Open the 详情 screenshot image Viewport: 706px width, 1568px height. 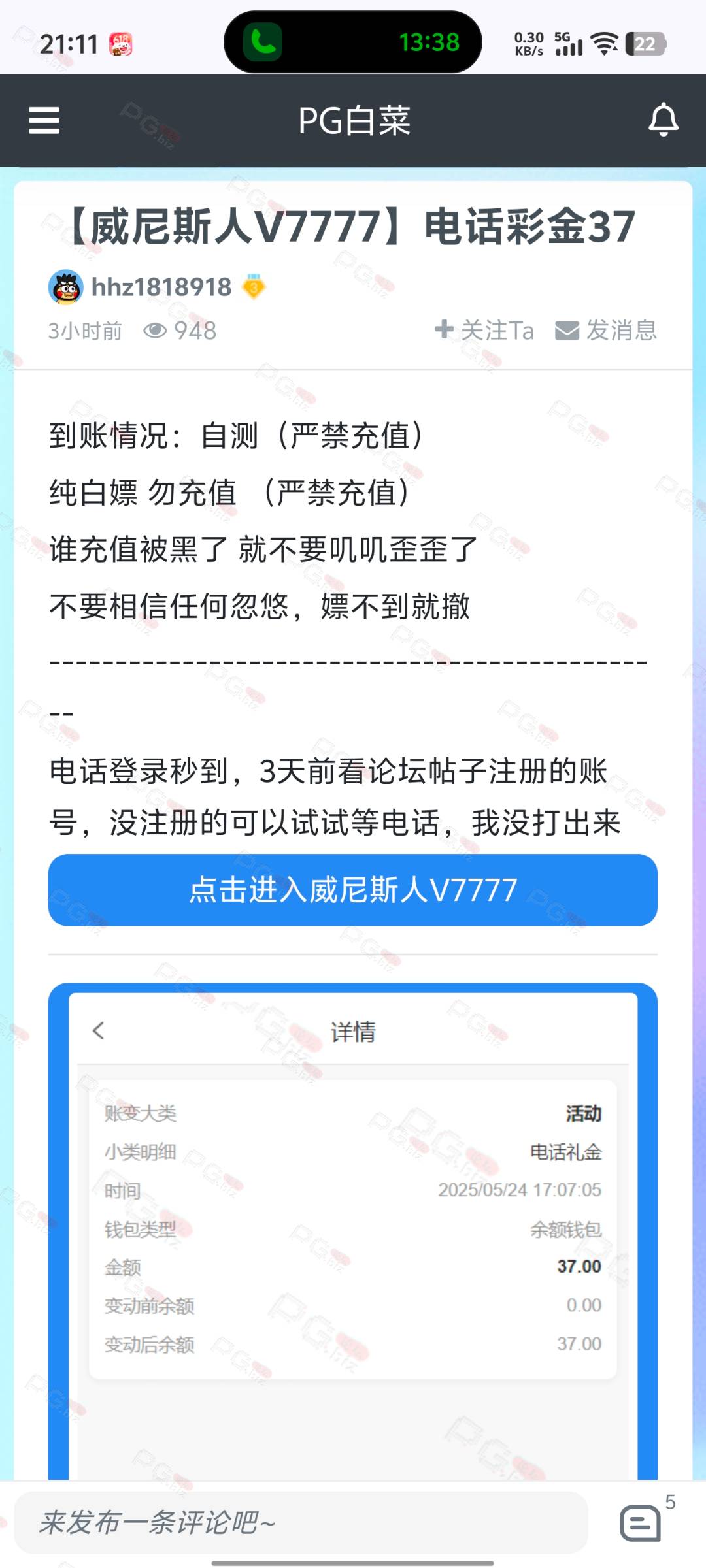pyautogui.click(x=353, y=1232)
